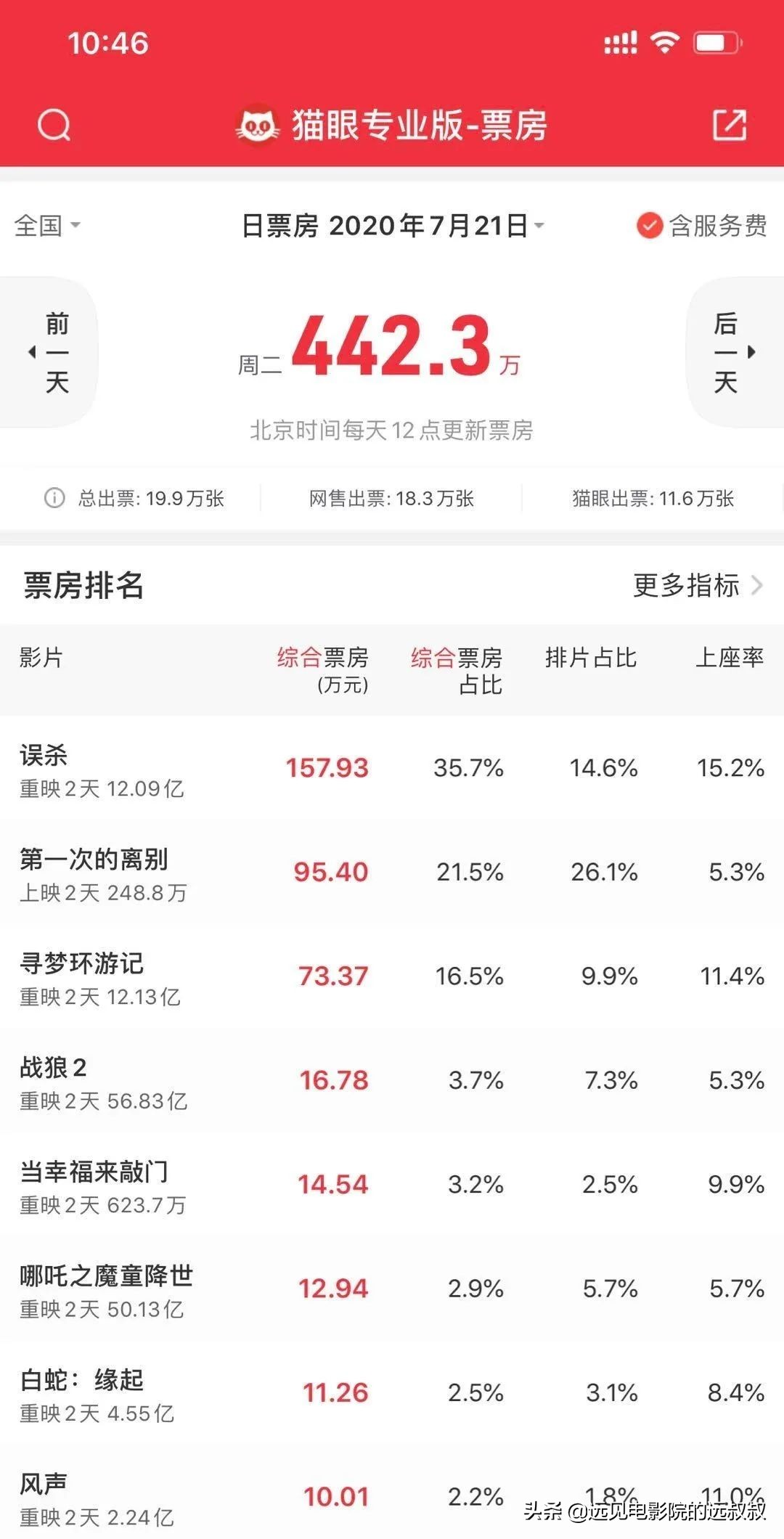Tap the info icon beside 总出票
The width and height of the screenshot is (784, 1539).
click(x=53, y=499)
